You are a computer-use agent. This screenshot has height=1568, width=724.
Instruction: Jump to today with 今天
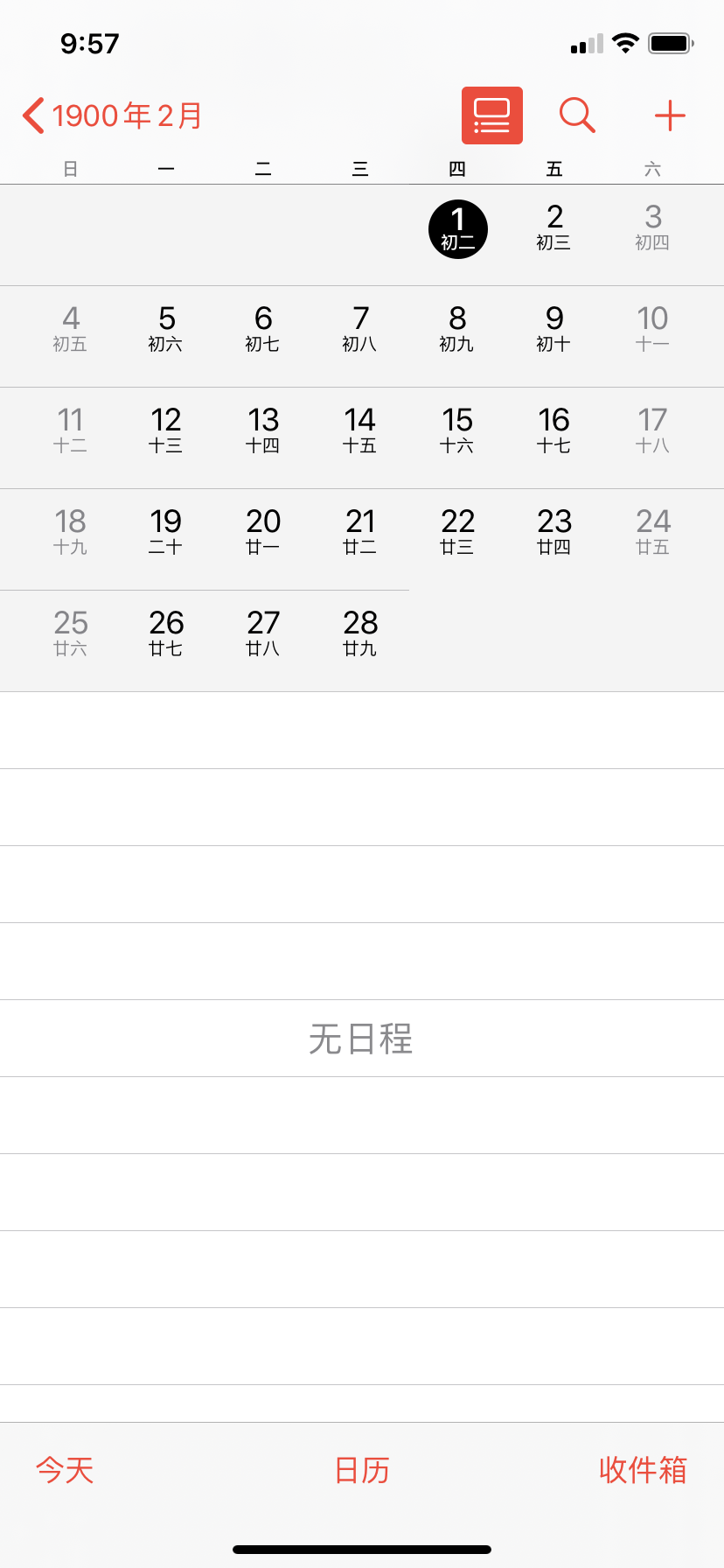coord(65,1470)
